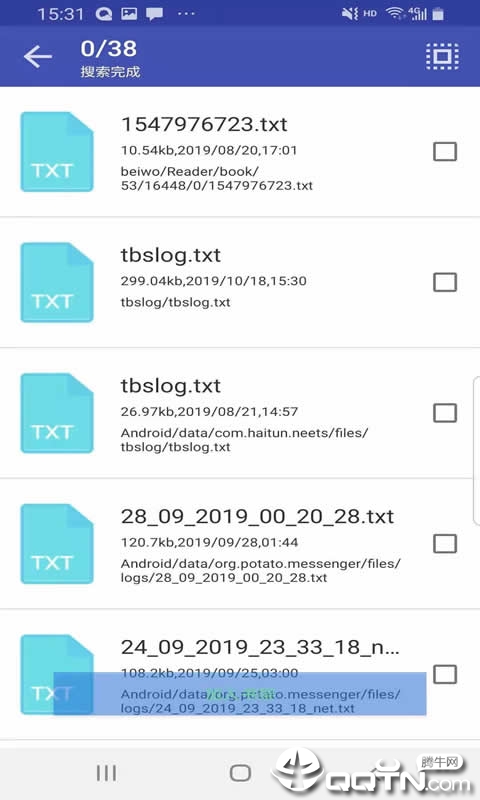Open the 28_09_2019_00_20_28.txt file
Viewport: 480px width, 800px height.
[x=240, y=544]
